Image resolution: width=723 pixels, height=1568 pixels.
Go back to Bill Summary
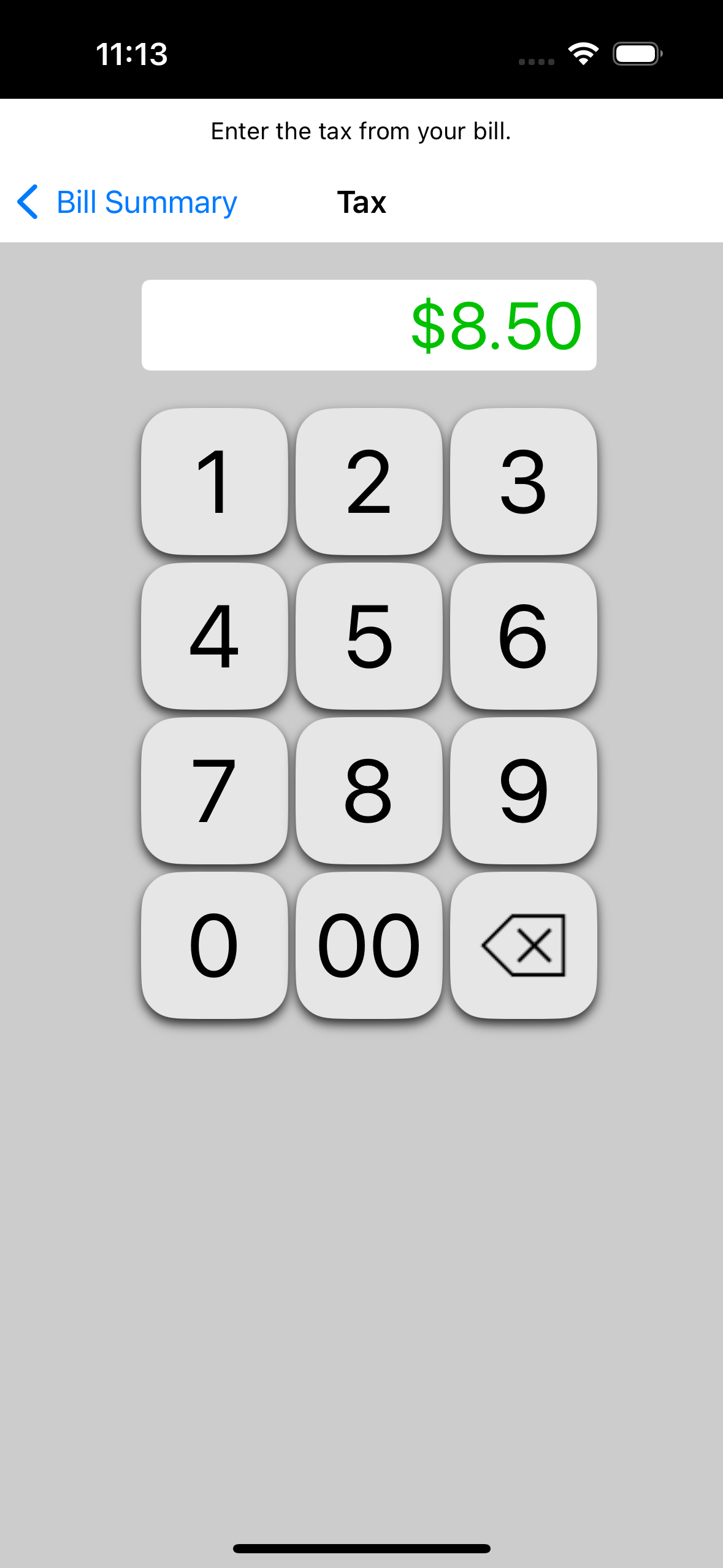tap(128, 202)
